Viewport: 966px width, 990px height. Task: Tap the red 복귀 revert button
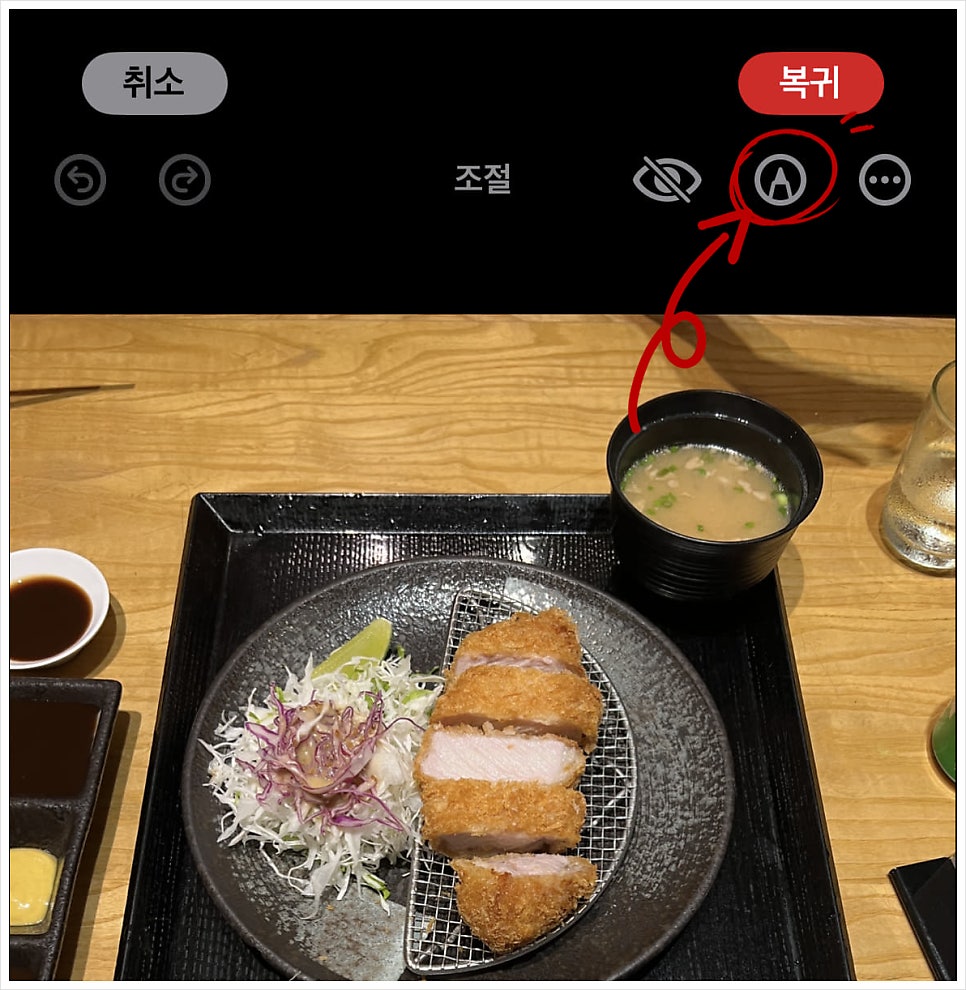(x=810, y=83)
